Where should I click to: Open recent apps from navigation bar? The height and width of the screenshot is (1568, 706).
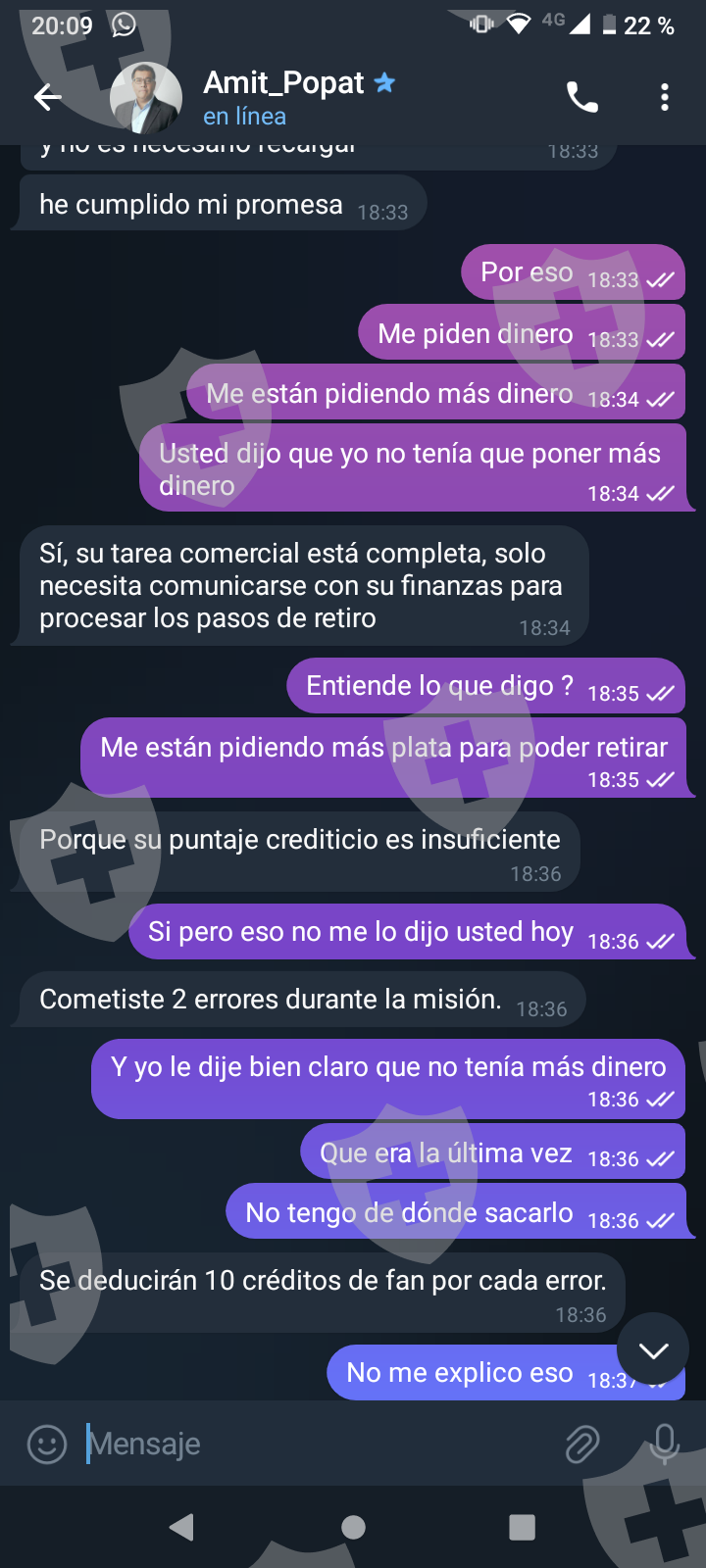coord(523,1527)
